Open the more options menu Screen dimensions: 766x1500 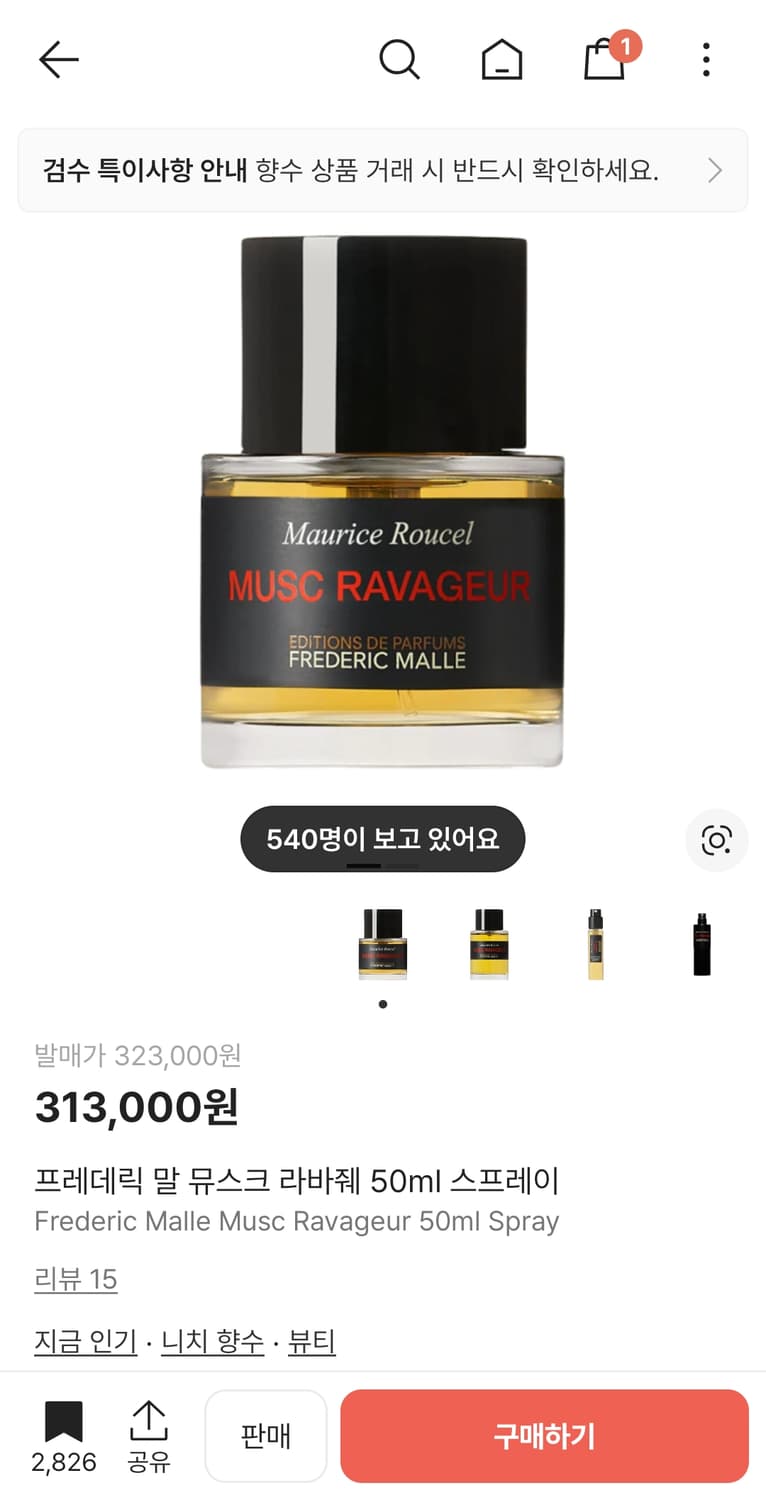pos(706,59)
